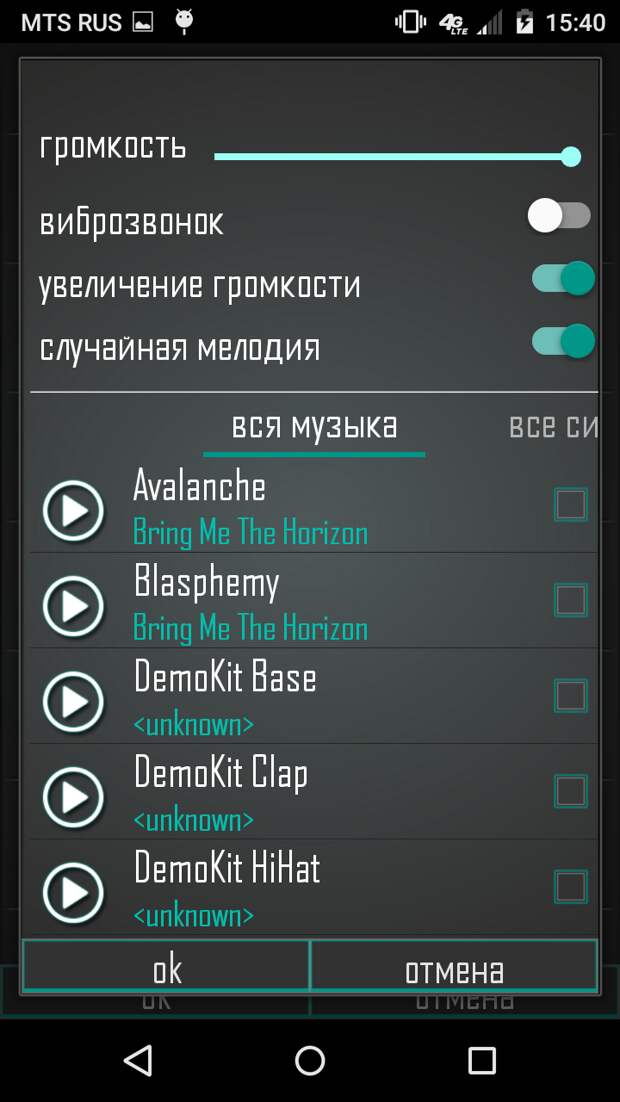The image size is (620, 1102).
Task: Turn off случайная мелодия switch
Action: pos(563,342)
